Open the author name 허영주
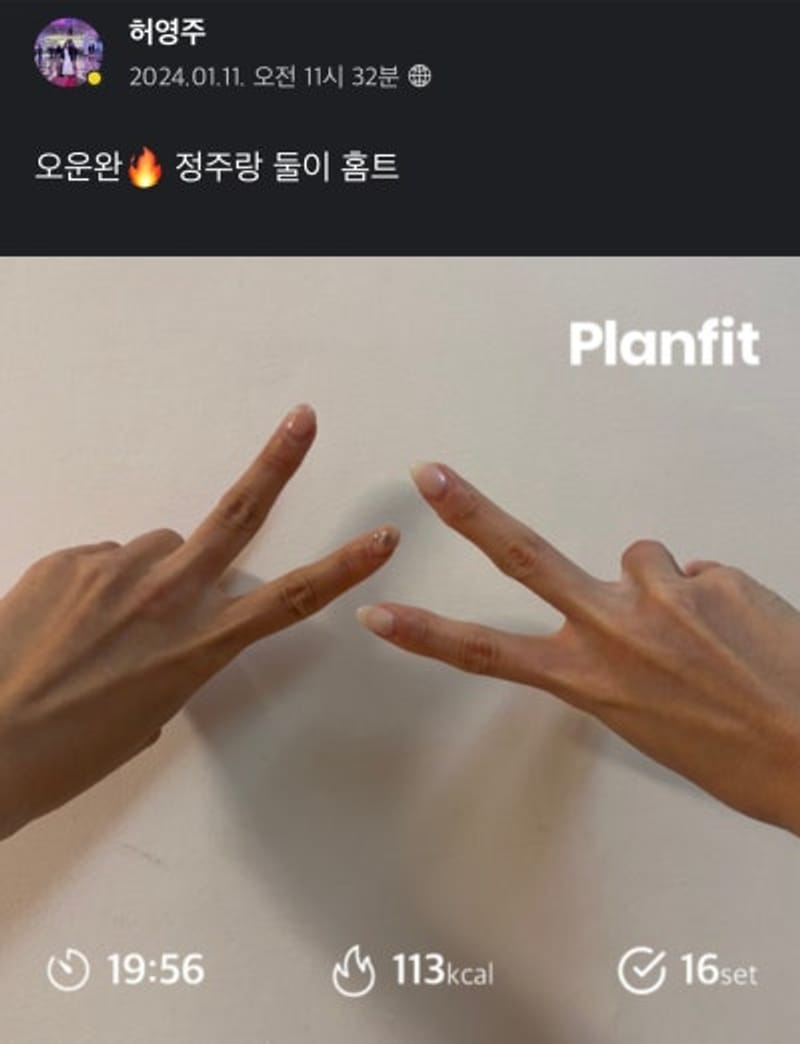800x1044 pixels. (x=166, y=33)
